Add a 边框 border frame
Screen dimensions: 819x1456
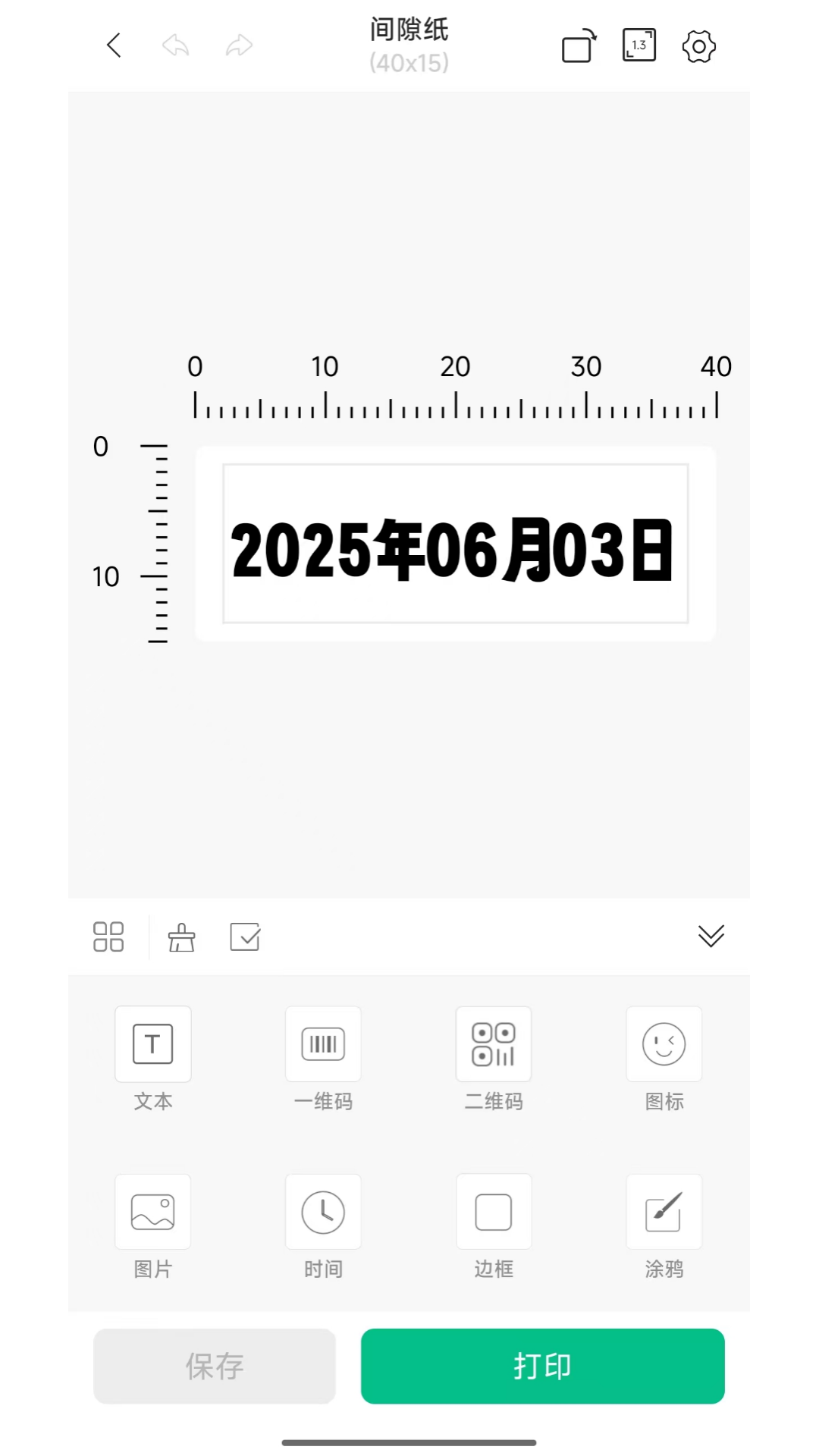(x=494, y=1212)
